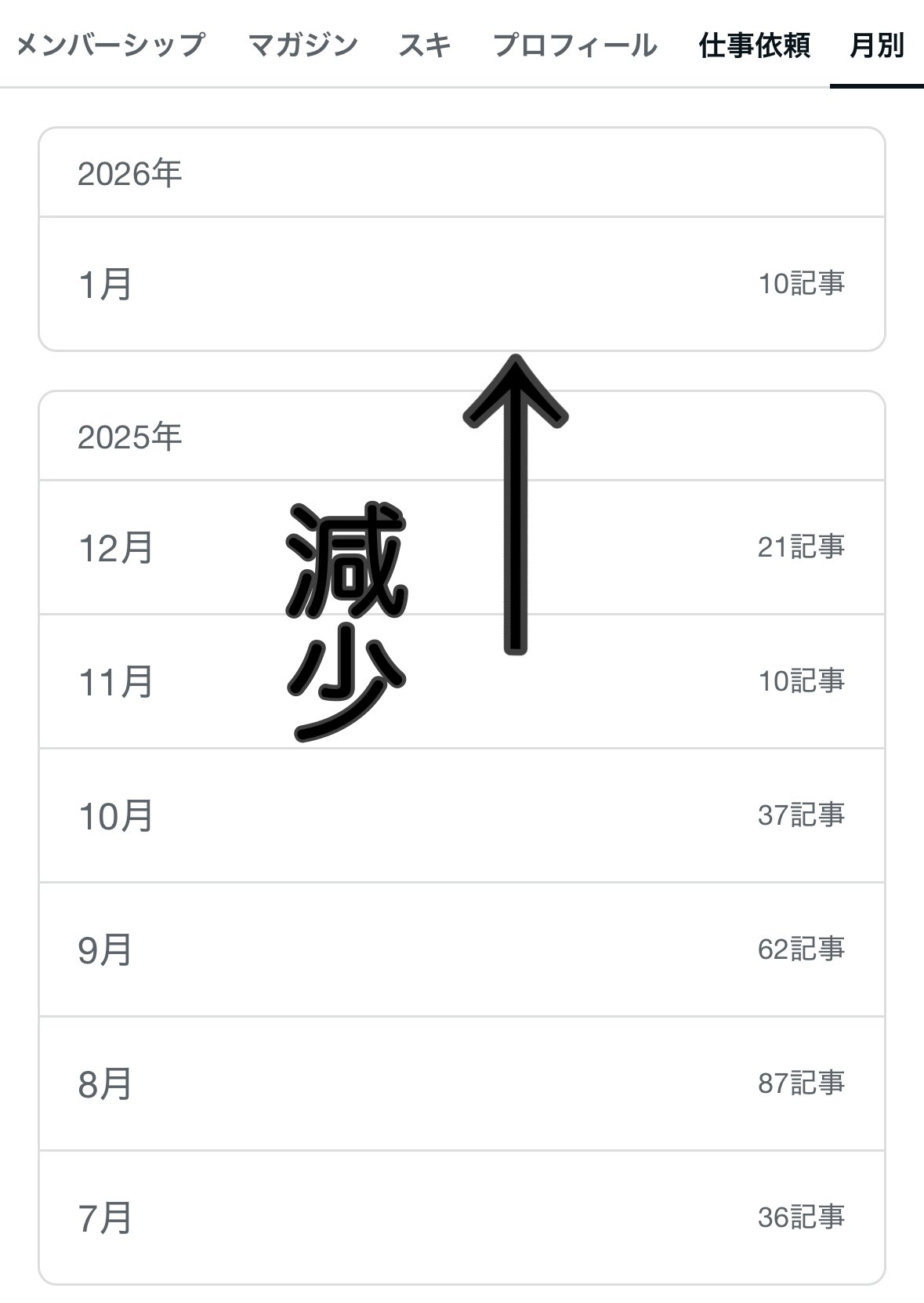Screen dimensions: 924x1303
Task: Open the 12月 row with 21記事
Action: [x=462, y=547]
